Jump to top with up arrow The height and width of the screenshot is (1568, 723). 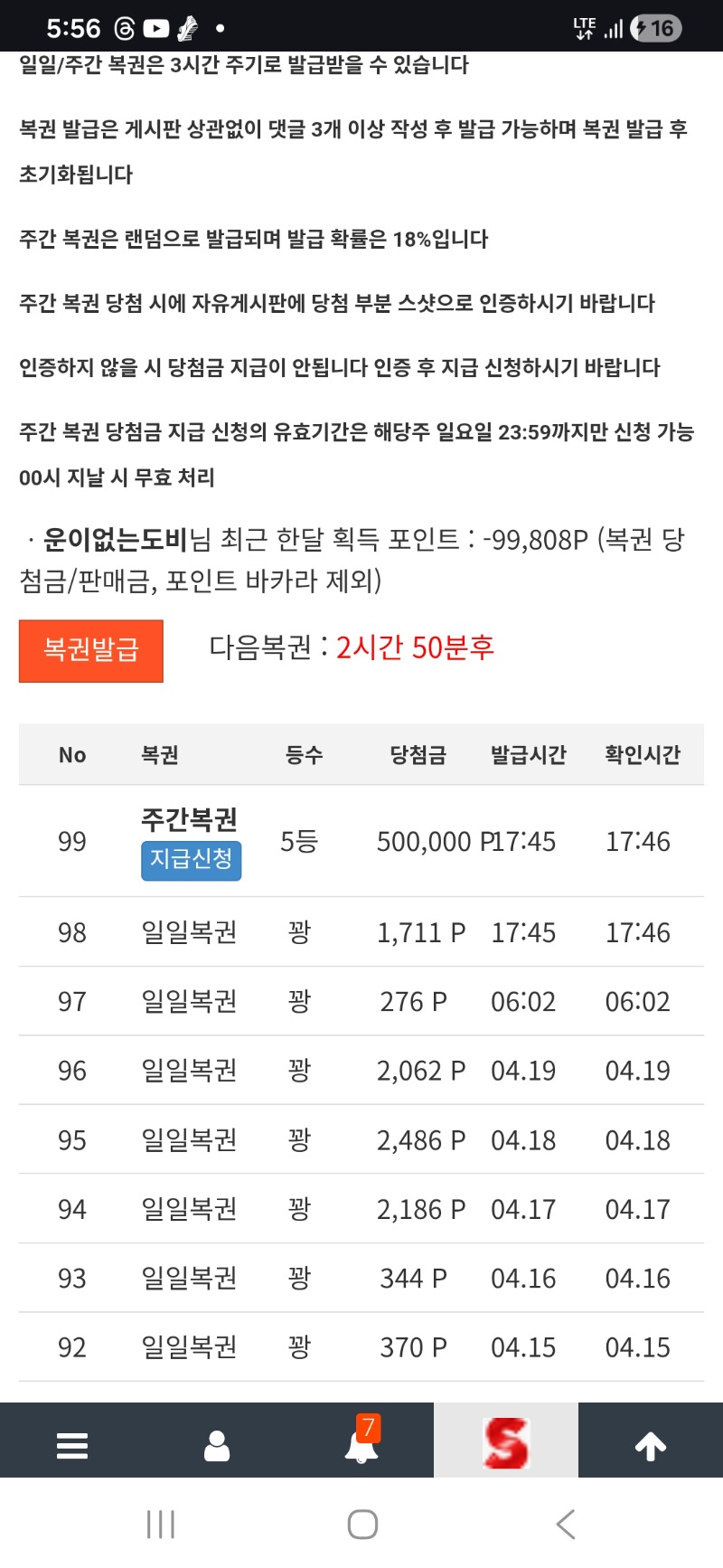click(x=651, y=1445)
